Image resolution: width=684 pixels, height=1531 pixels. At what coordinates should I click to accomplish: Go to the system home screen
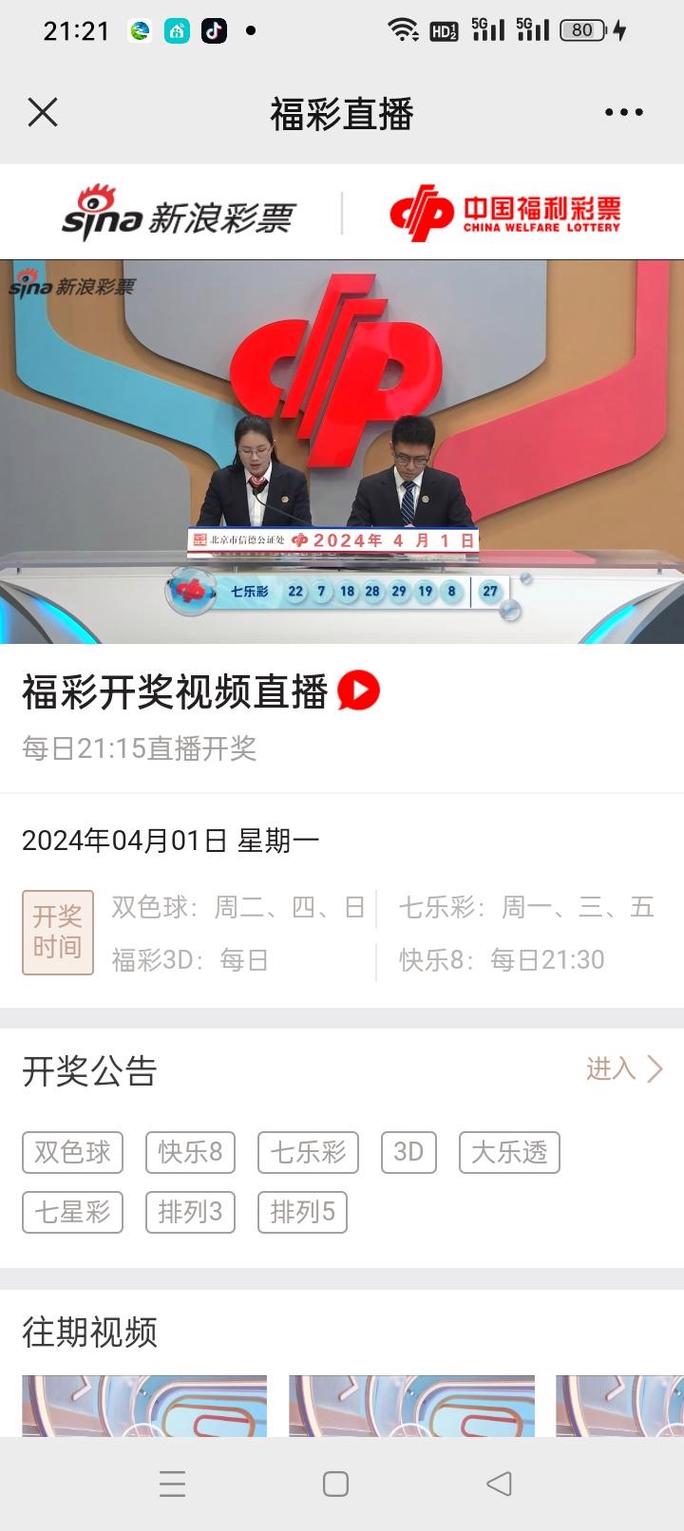[x=336, y=1484]
